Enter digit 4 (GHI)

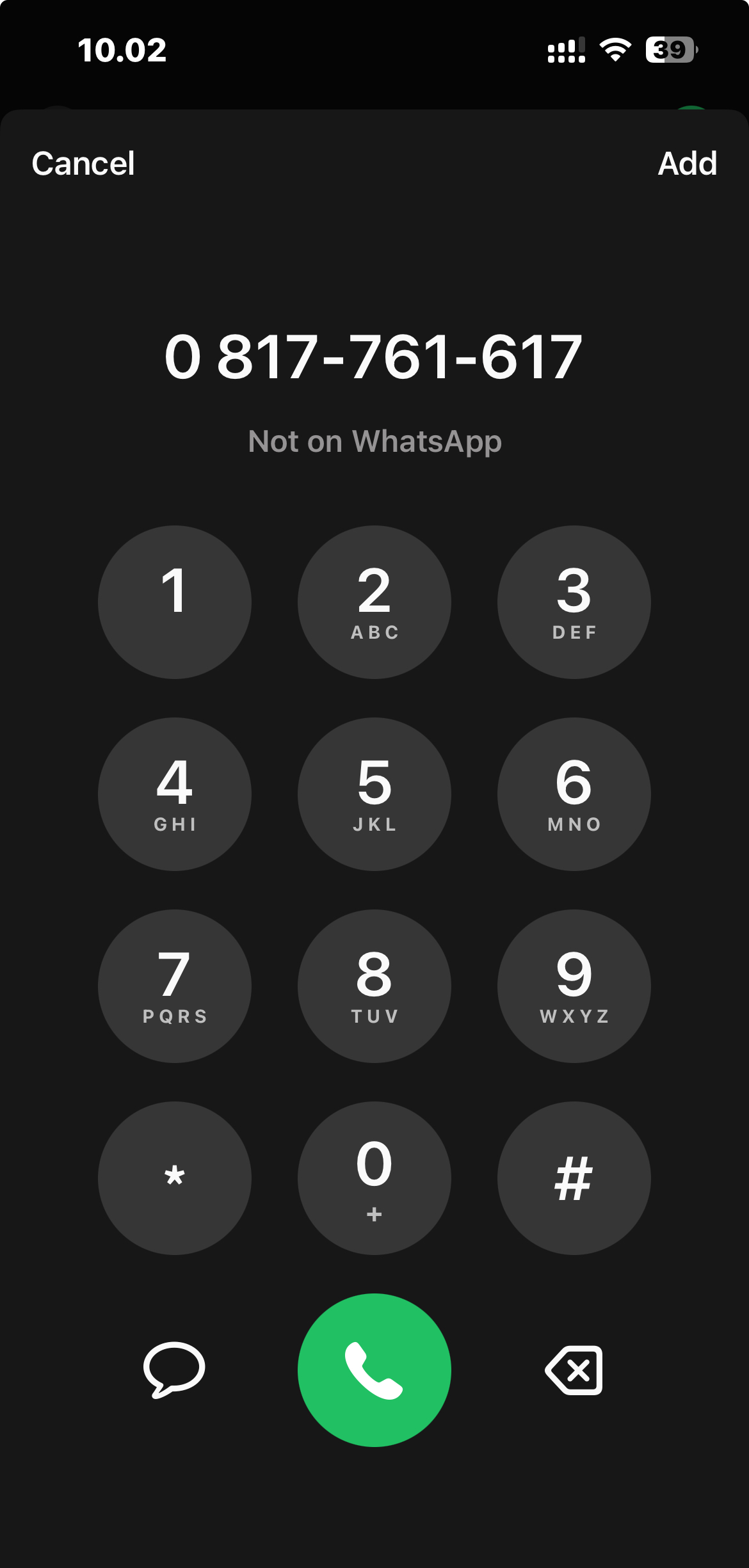[x=175, y=794]
